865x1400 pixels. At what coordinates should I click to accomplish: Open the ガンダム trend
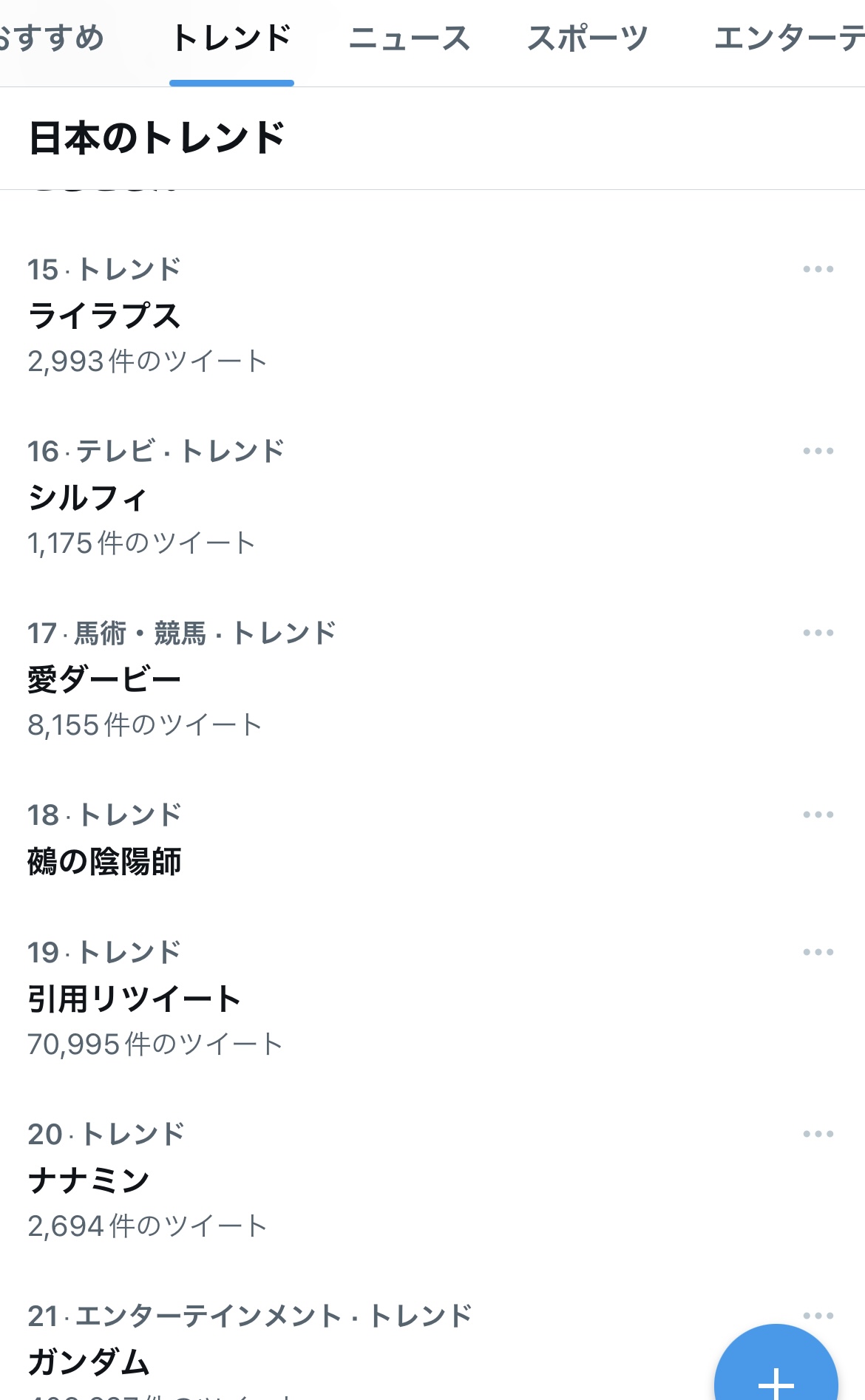click(x=89, y=1362)
